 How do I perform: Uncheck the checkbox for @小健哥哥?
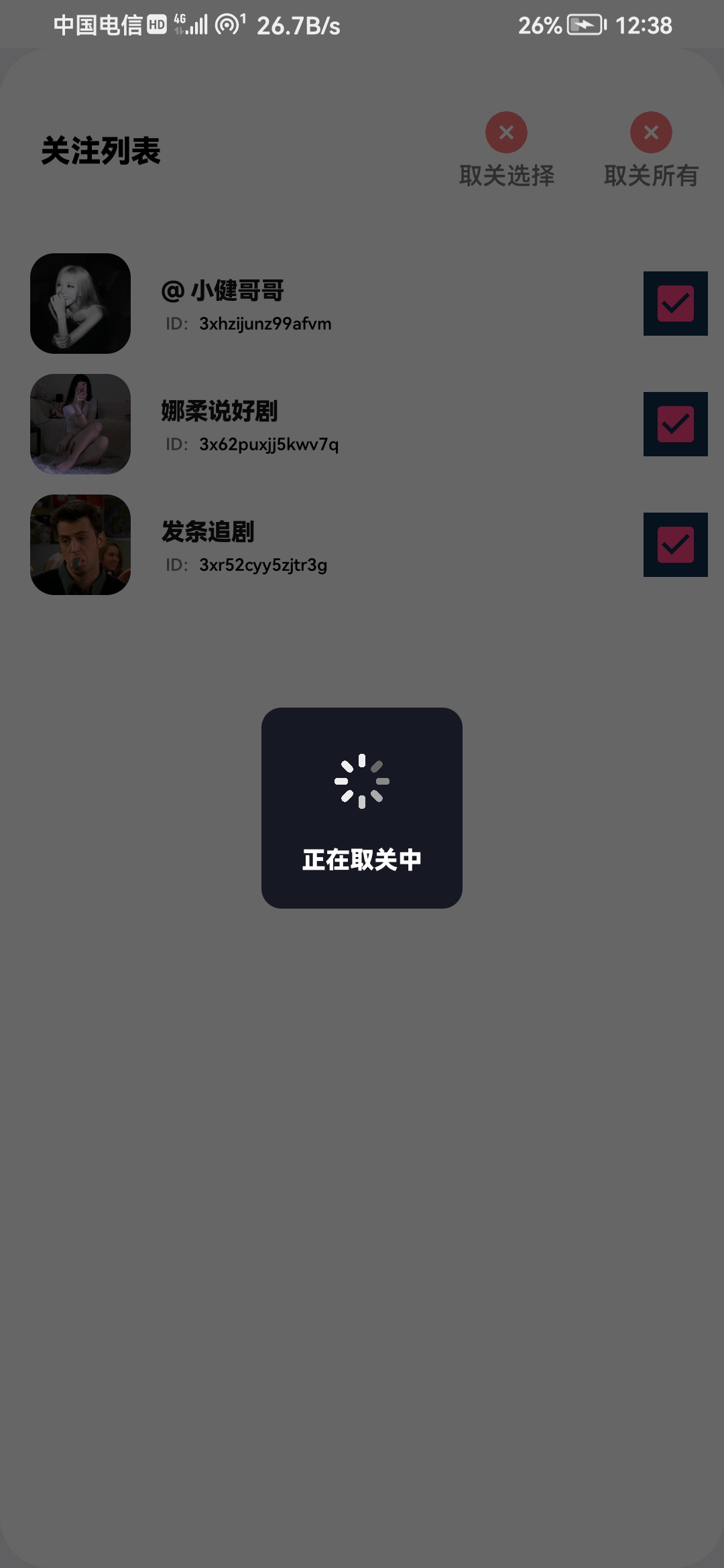pyautogui.click(x=675, y=304)
